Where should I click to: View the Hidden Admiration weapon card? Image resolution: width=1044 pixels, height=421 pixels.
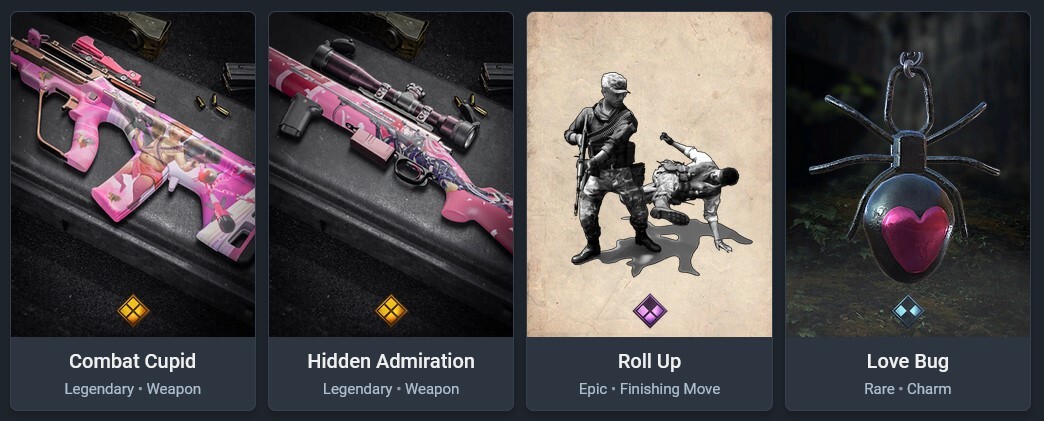pos(391,211)
